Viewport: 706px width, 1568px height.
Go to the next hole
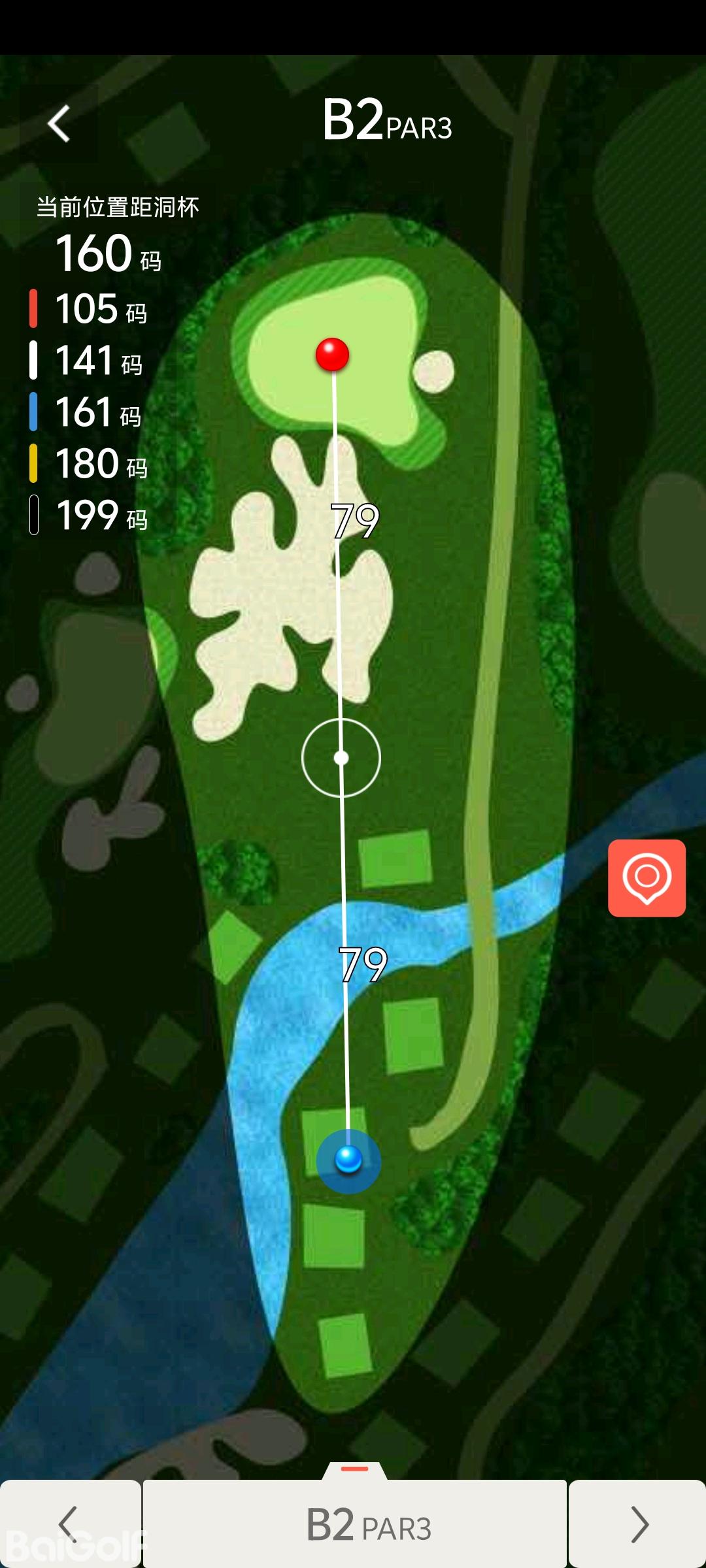tap(637, 1524)
